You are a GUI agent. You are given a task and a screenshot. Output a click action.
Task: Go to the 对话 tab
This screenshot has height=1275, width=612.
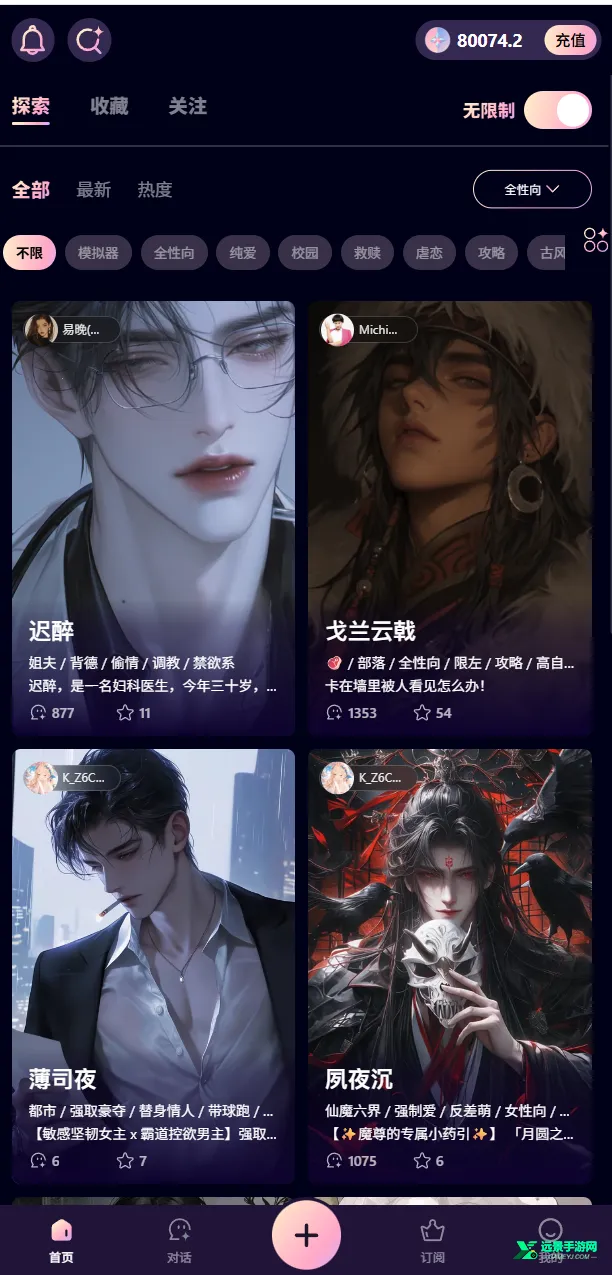[180, 1240]
